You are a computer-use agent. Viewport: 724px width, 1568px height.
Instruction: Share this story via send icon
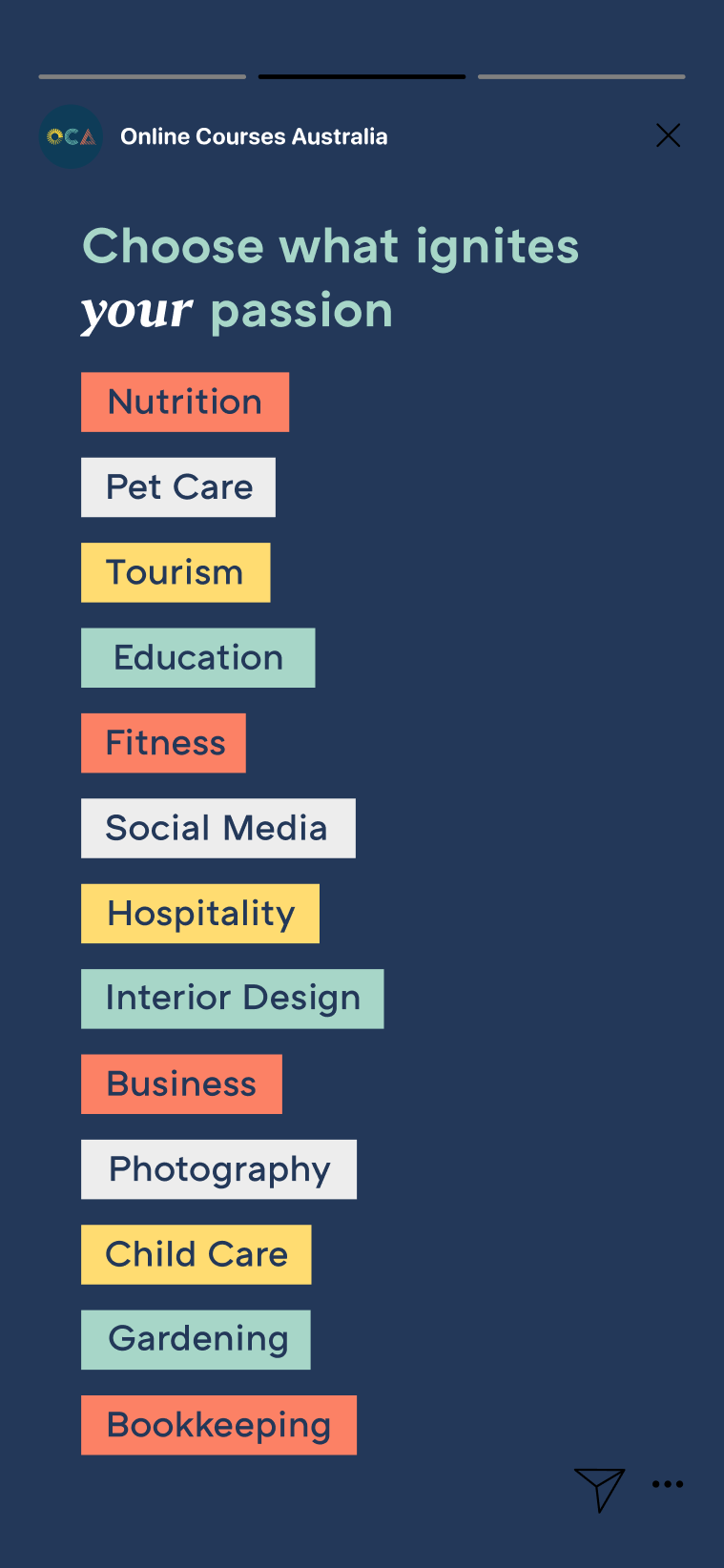(599, 1487)
